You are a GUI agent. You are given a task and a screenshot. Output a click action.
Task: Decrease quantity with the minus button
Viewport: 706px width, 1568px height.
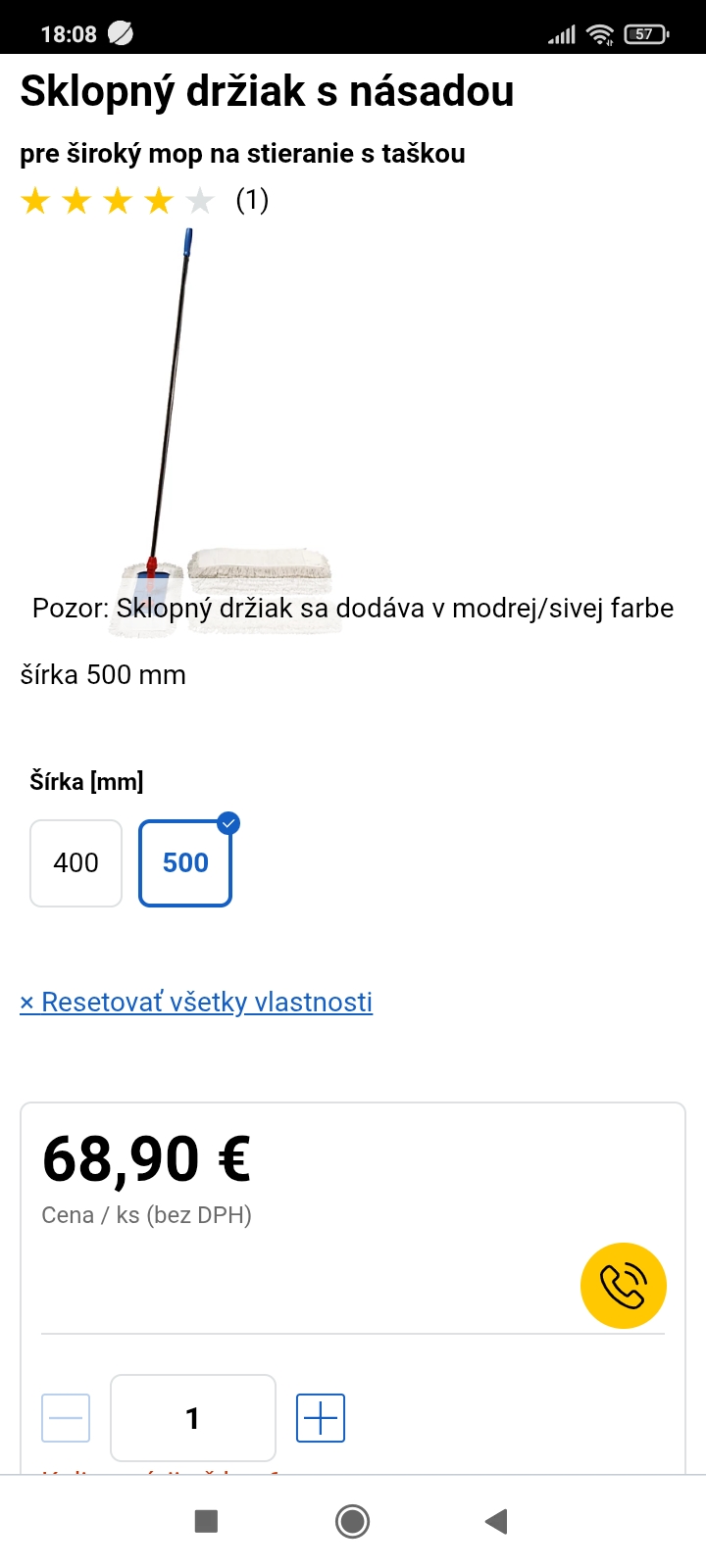(66, 1418)
